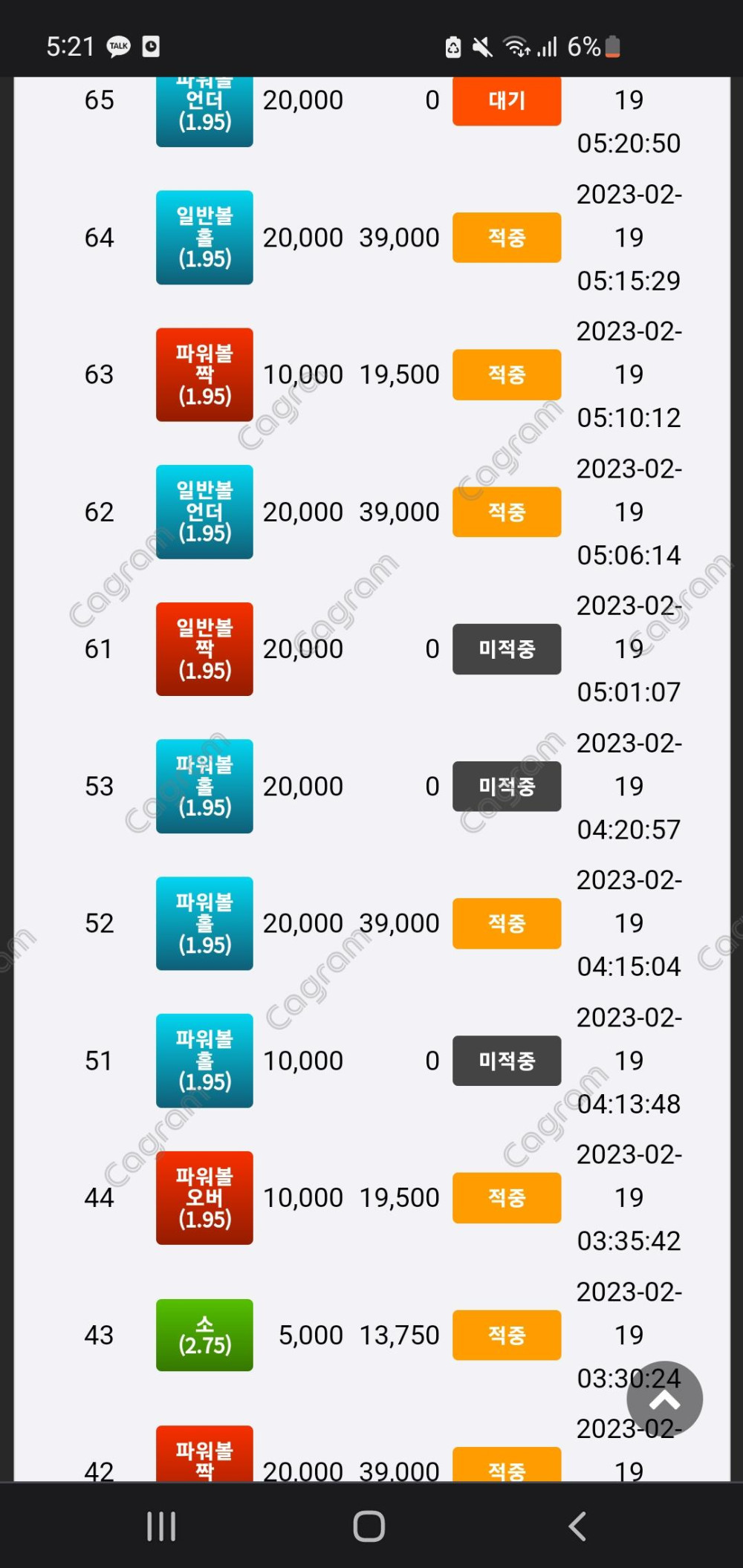Screen dimensions: 743x1568
Task: Open recent apps from the navigation bar
Action: 161,1526
